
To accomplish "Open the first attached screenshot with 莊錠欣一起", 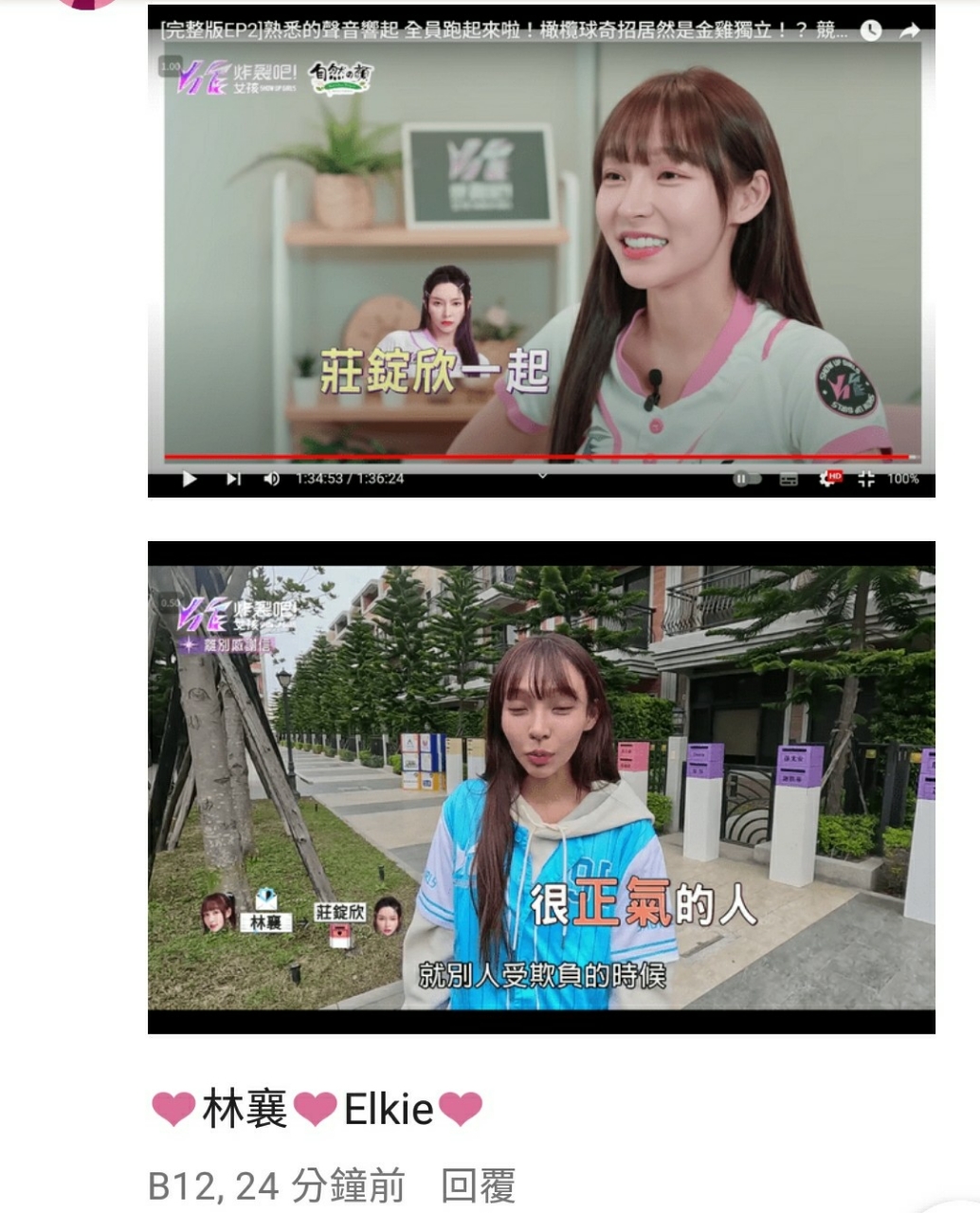I will tap(541, 251).
